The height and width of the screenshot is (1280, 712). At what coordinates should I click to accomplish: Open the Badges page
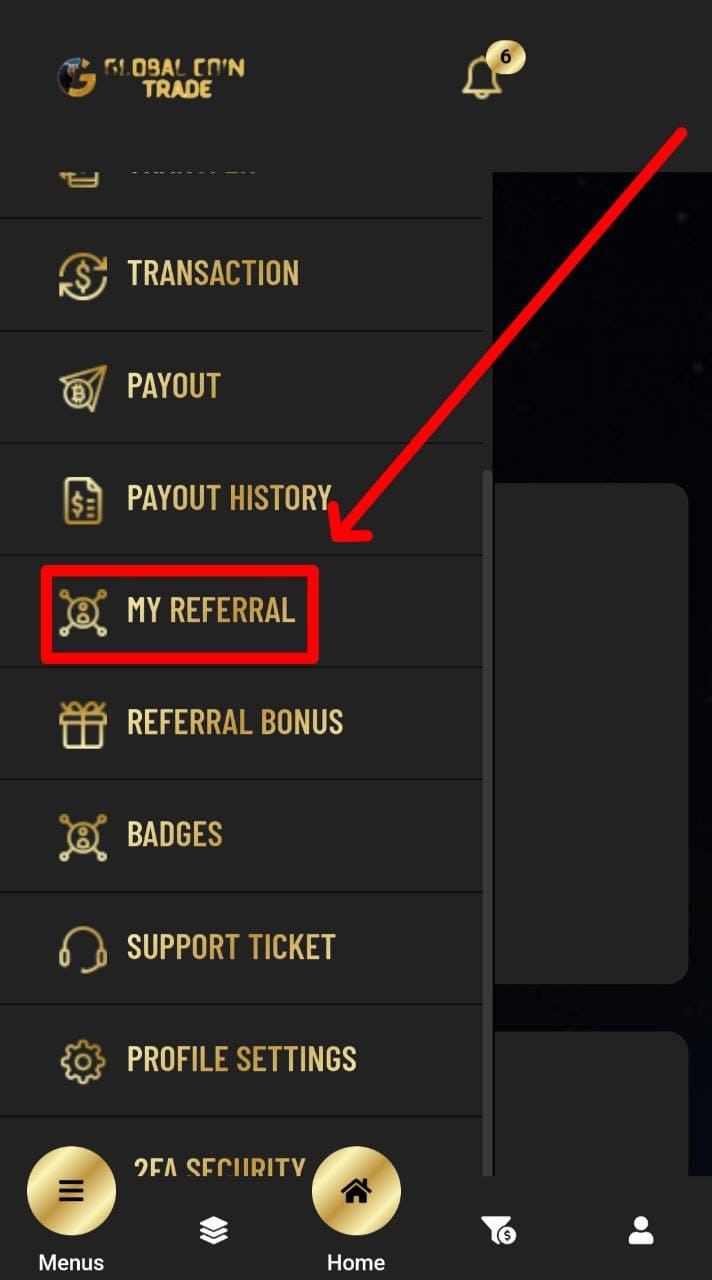coord(241,835)
